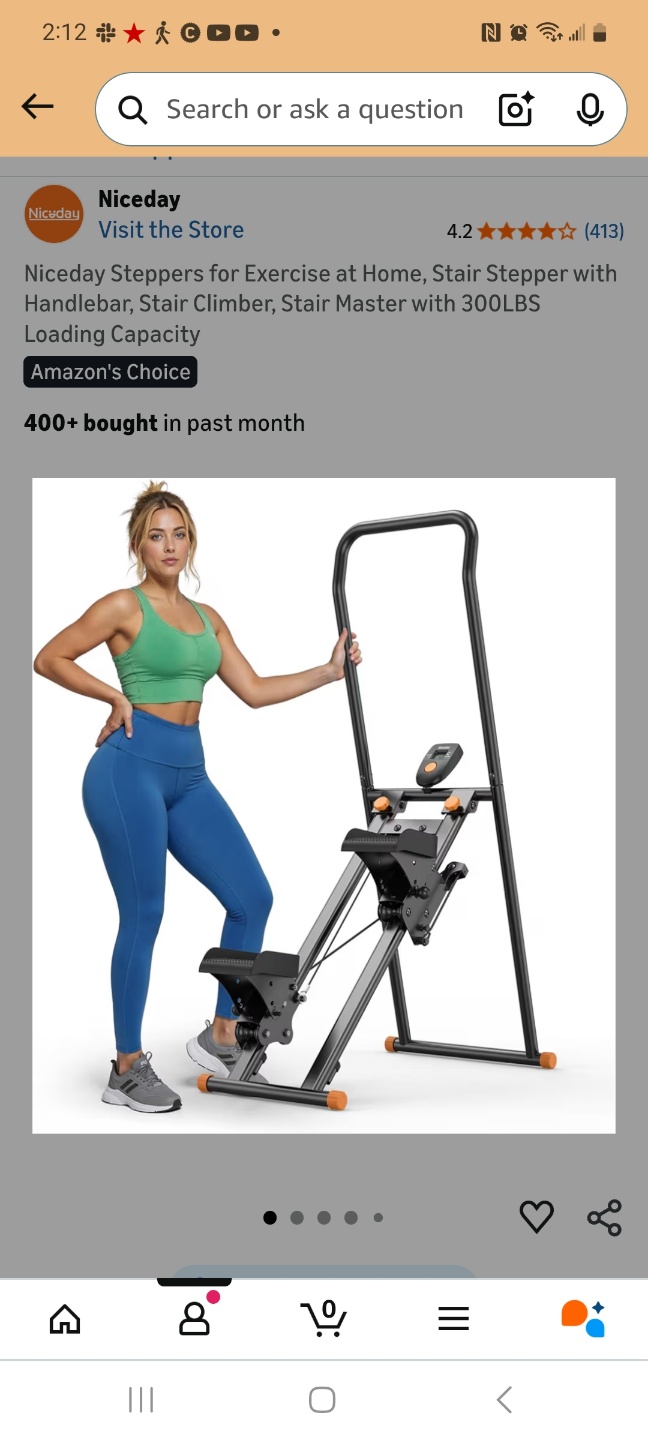Open the account profile tab
The width and height of the screenshot is (648, 1440).
194,1319
